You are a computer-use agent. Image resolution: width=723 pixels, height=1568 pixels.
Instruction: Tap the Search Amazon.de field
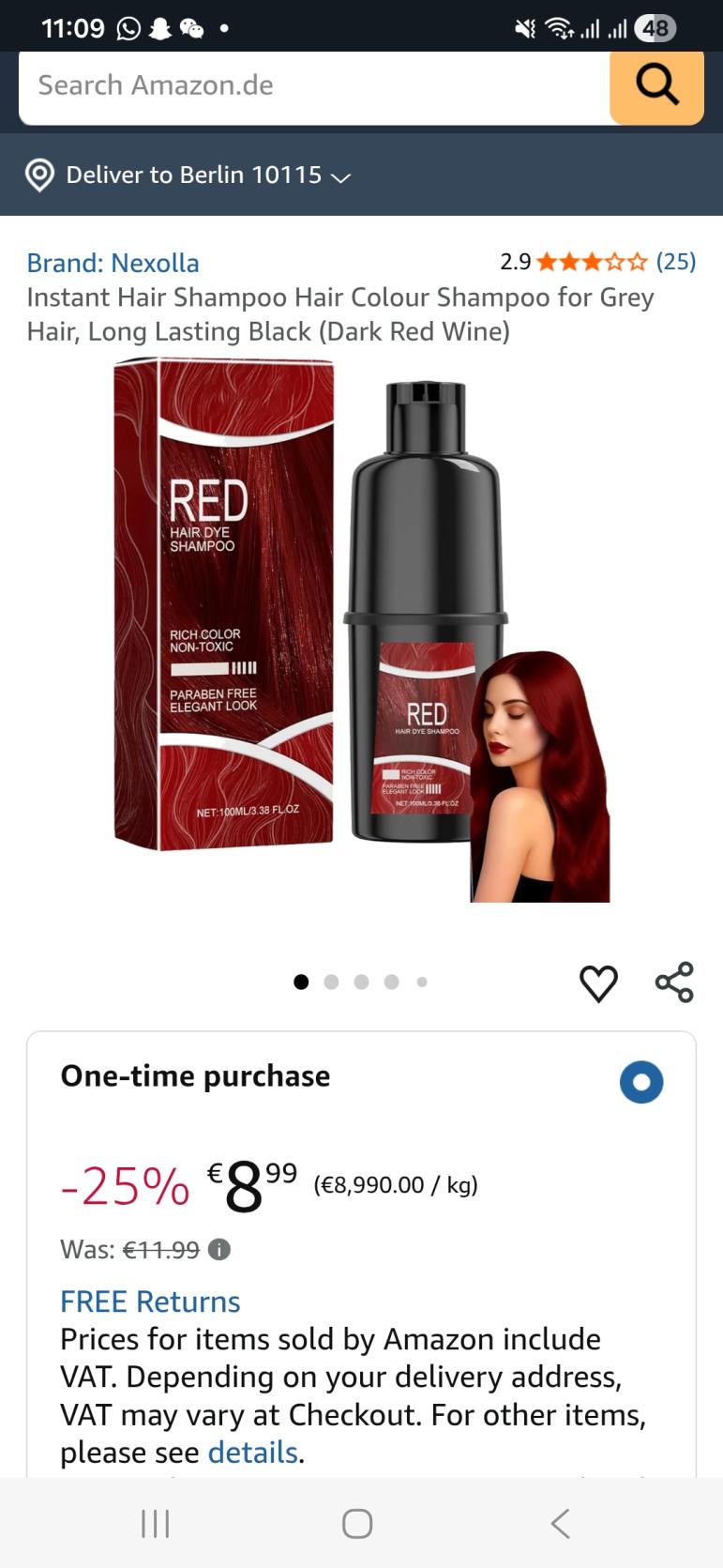coord(309,85)
